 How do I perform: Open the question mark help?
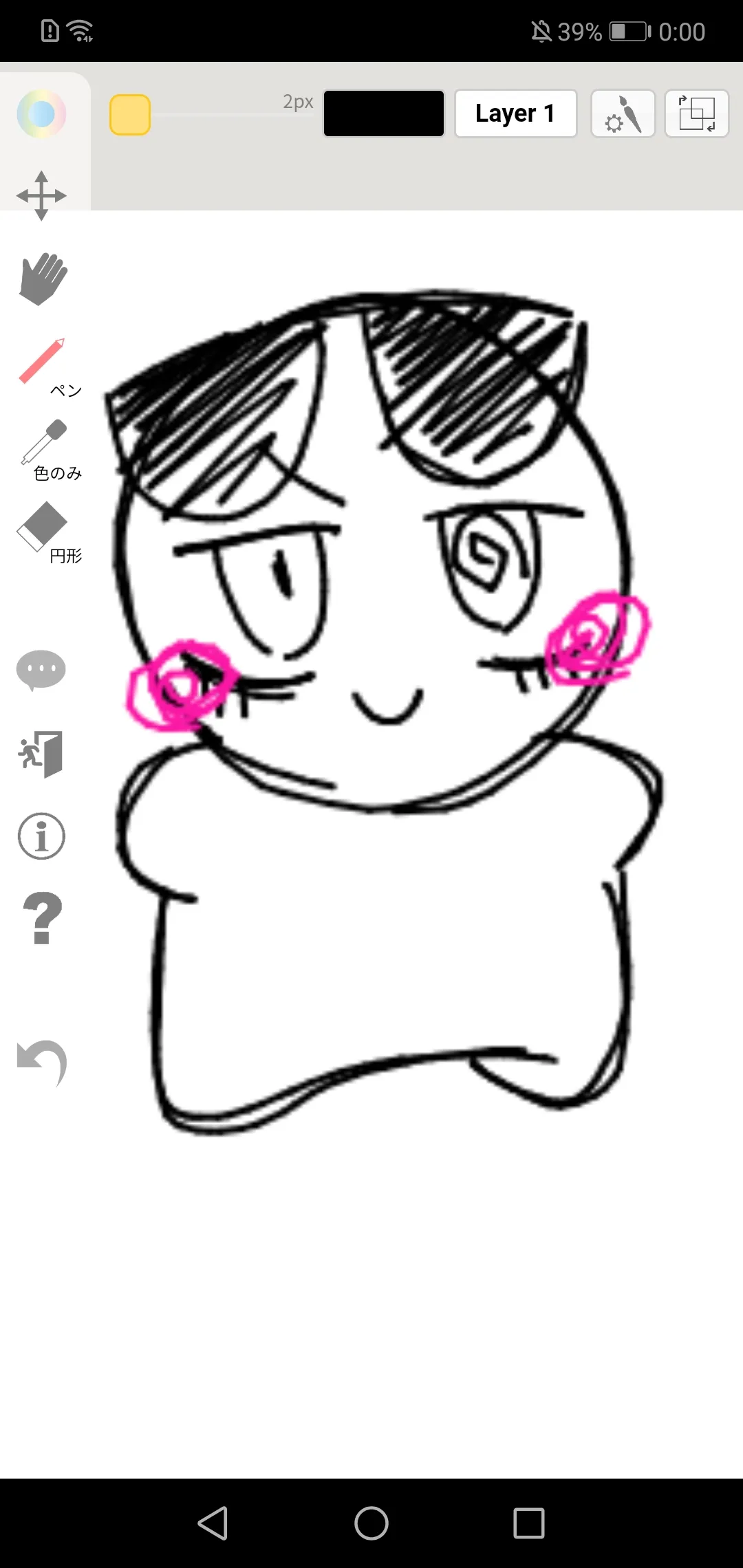click(x=42, y=918)
